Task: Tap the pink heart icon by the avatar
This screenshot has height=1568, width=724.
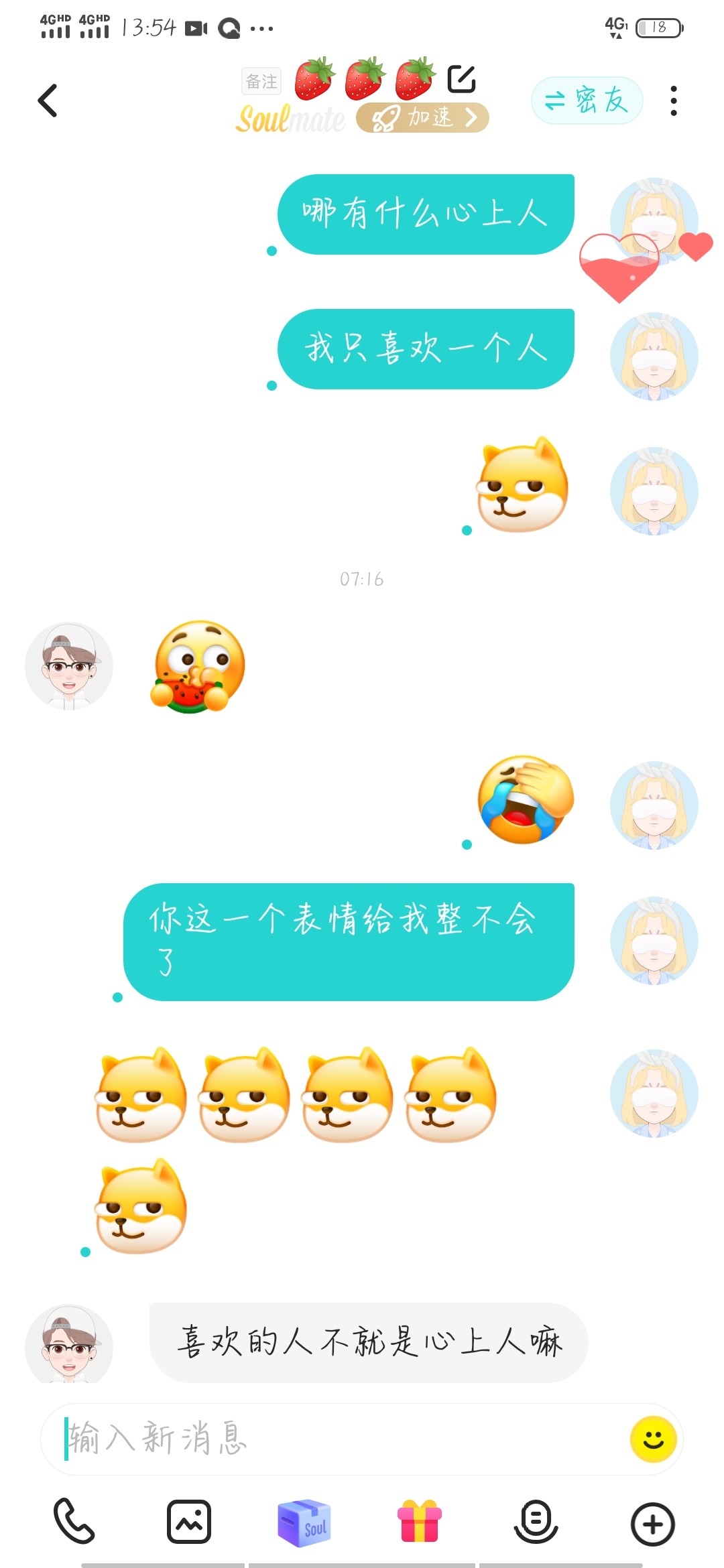Action: tap(620, 267)
